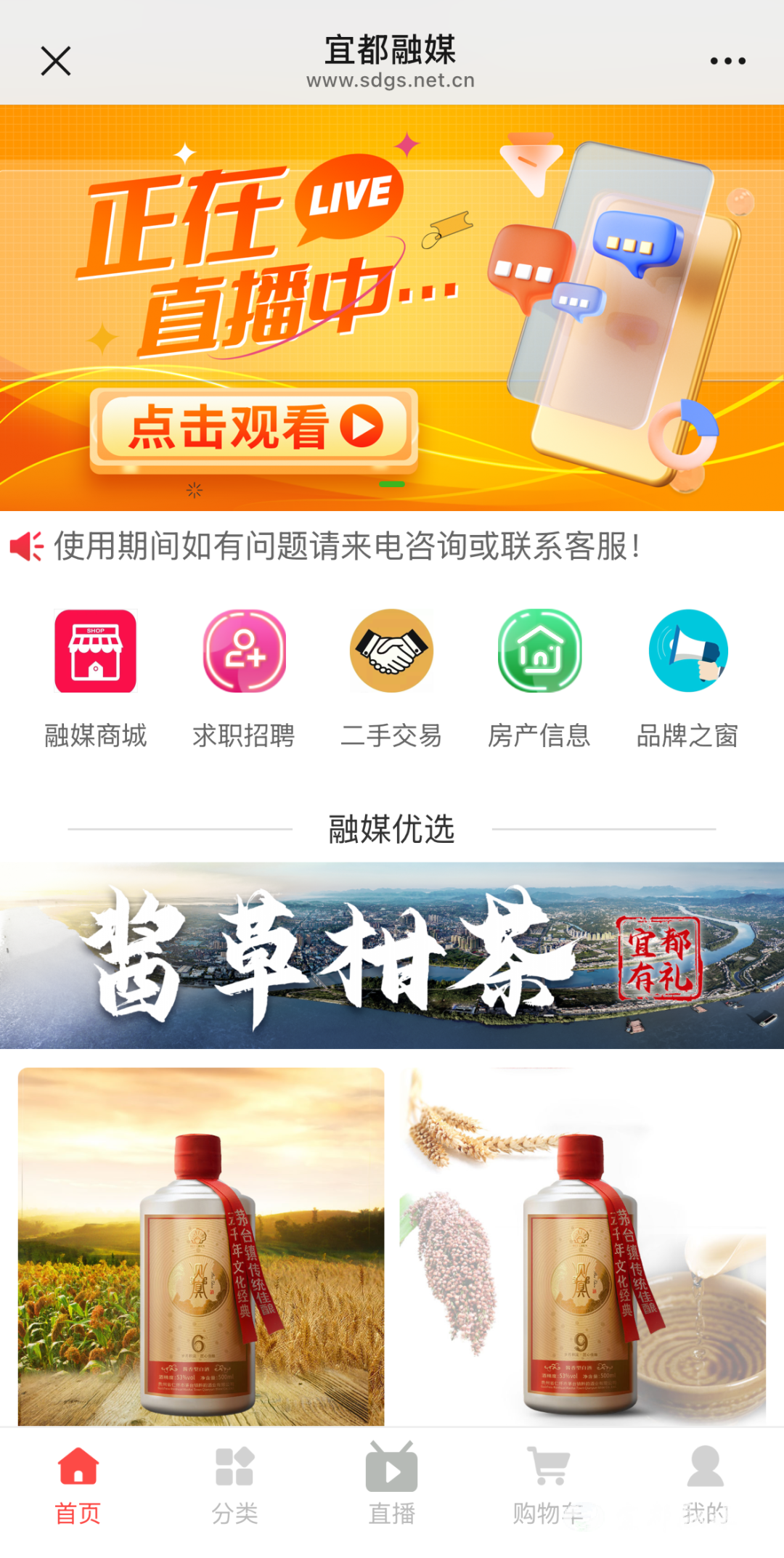Open the live broadcast banner 正在直播中

(x=392, y=308)
